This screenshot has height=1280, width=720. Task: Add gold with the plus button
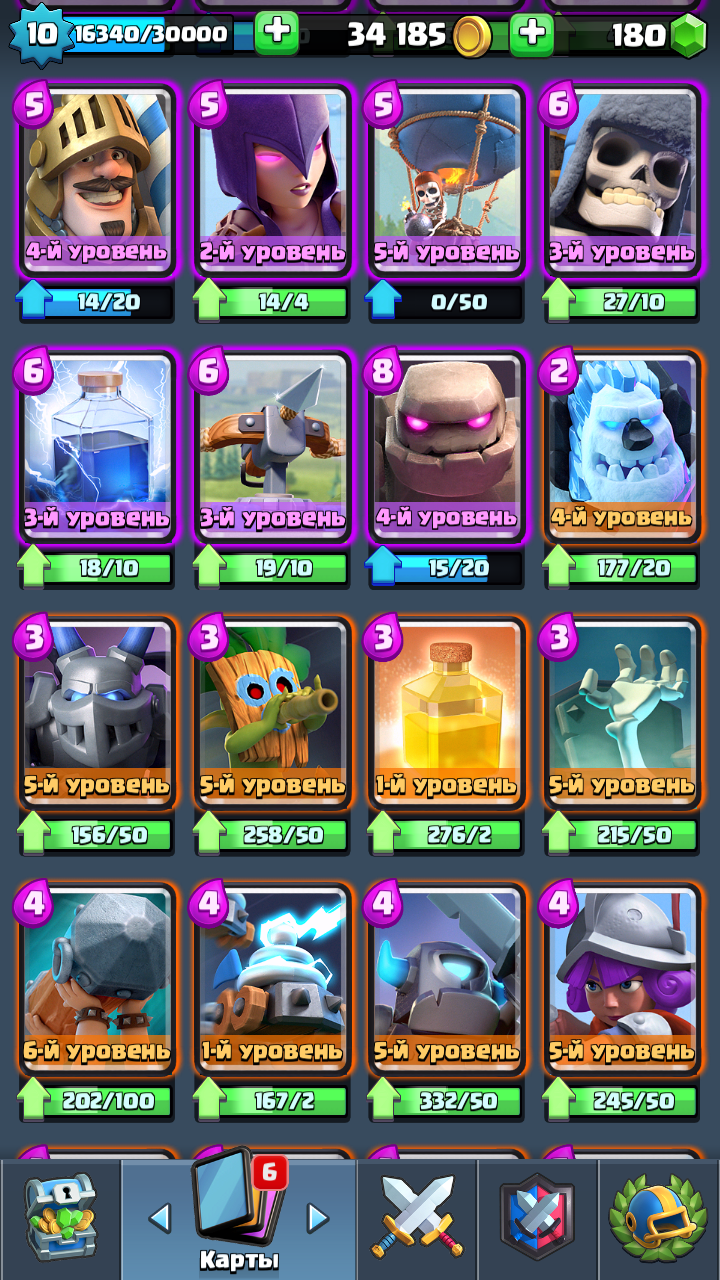pos(532,35)
